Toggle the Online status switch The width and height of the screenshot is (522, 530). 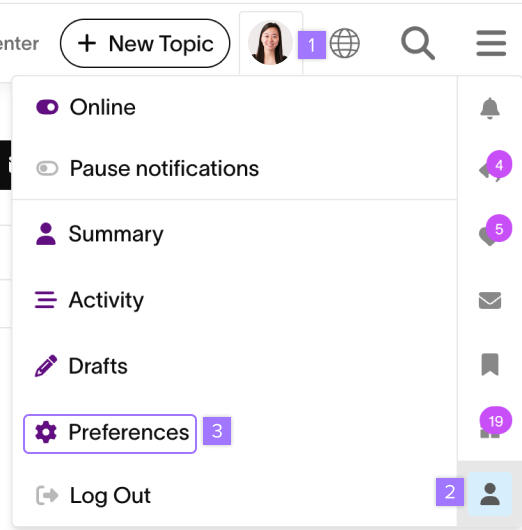pos(47,107)
